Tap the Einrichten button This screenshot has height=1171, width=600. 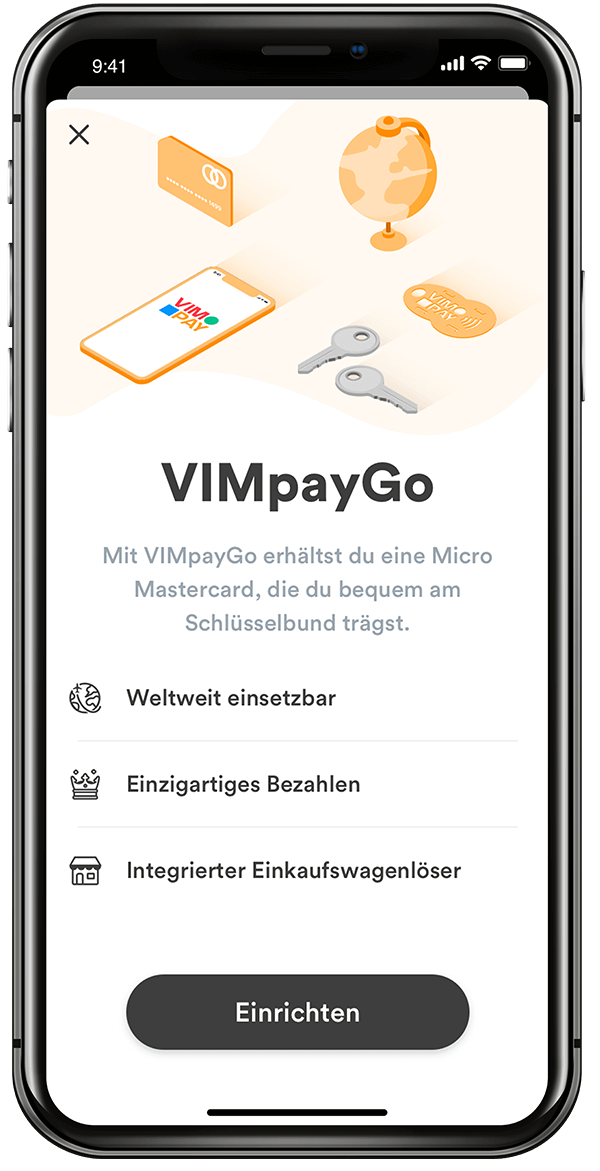[297, 1012]
